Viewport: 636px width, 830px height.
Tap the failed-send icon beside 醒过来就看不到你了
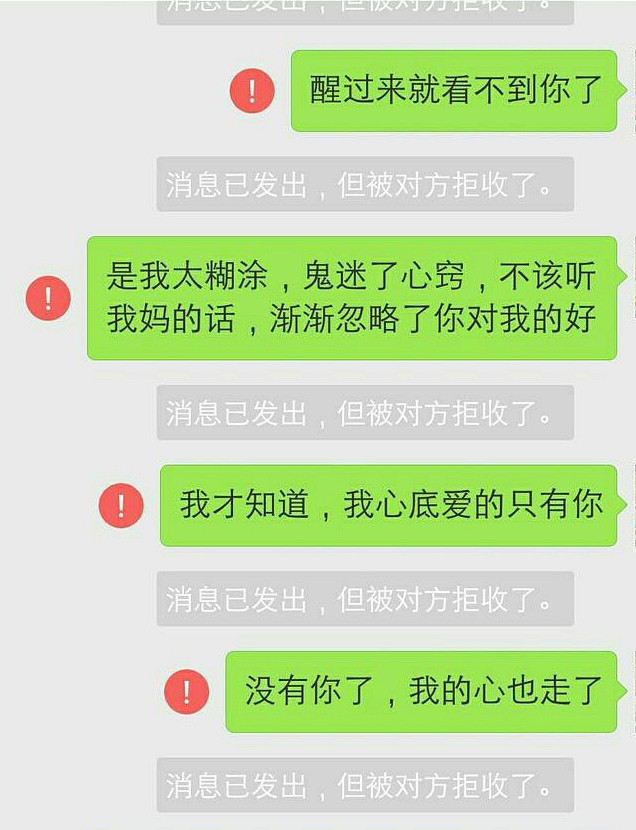[252, 91]
